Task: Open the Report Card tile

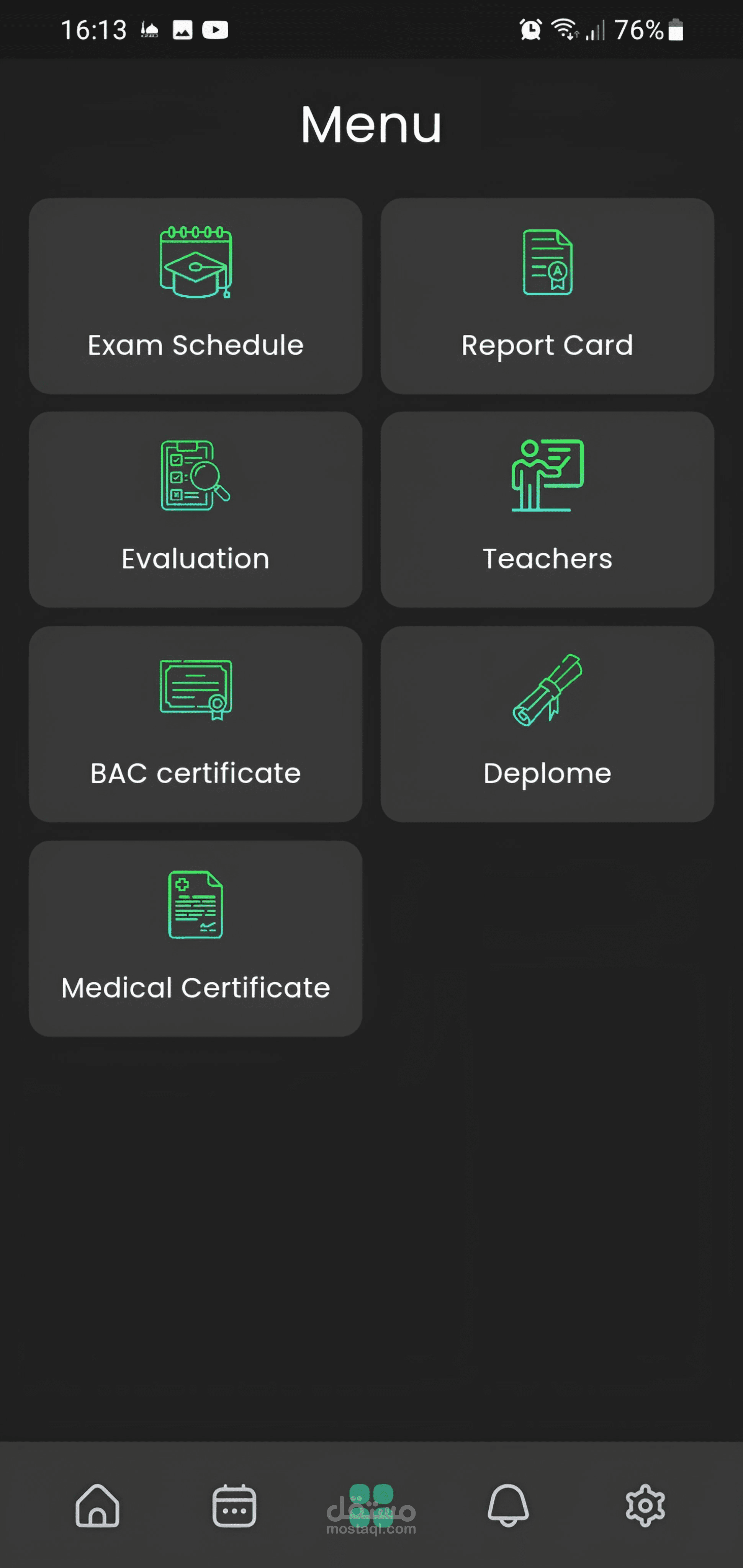Action: 547,296
